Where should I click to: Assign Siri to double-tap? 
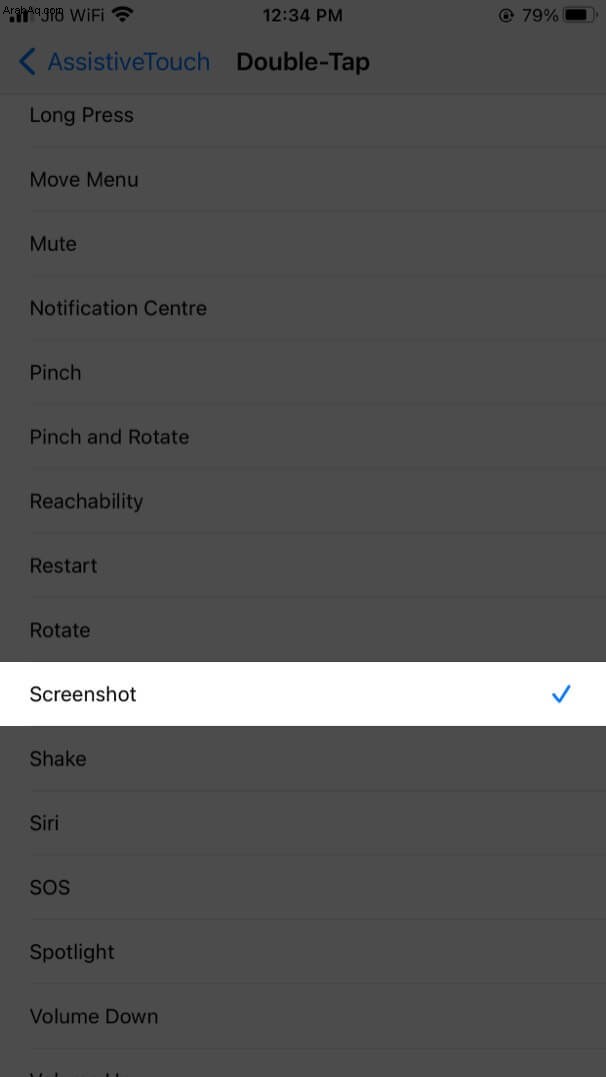pos(303,823)
